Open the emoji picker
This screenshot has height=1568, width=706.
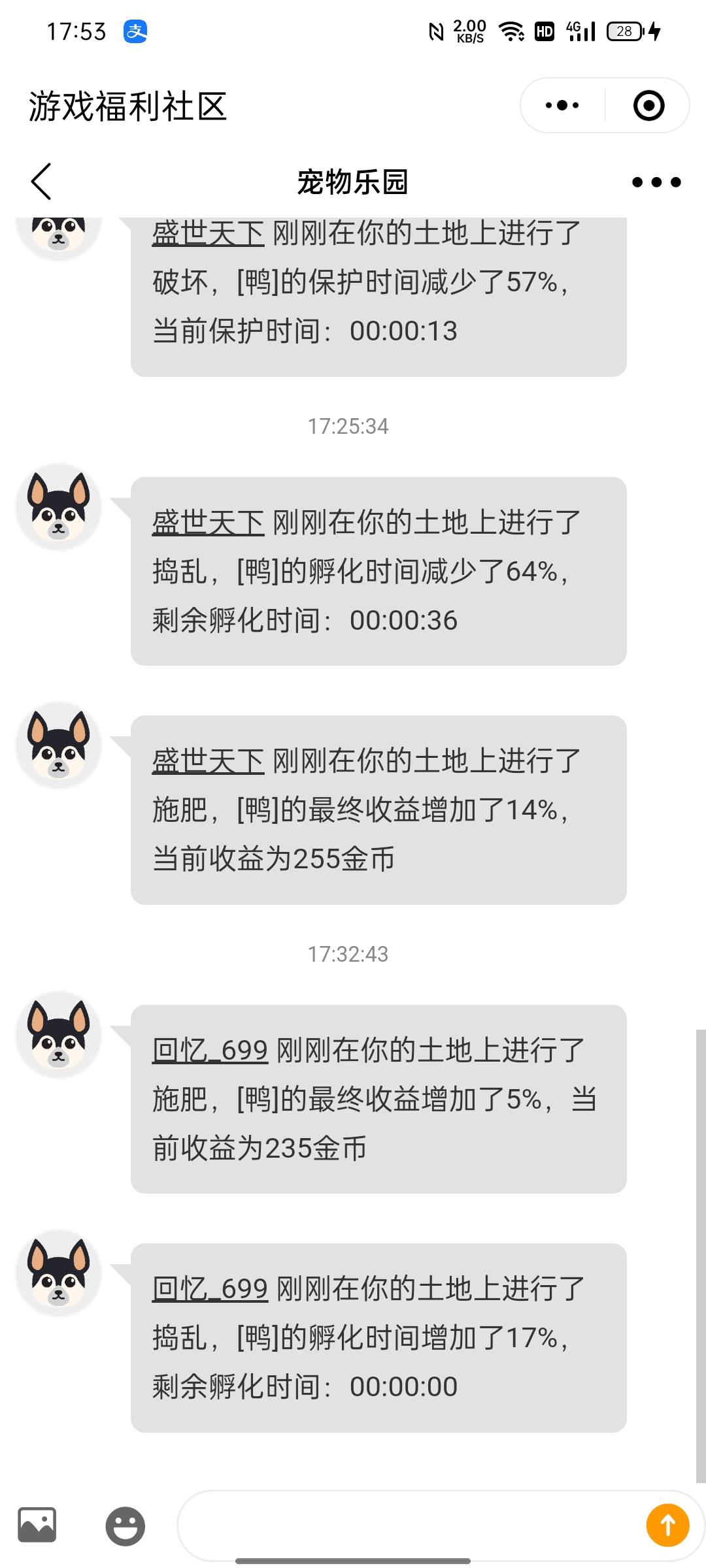[x=125, y=1526]
